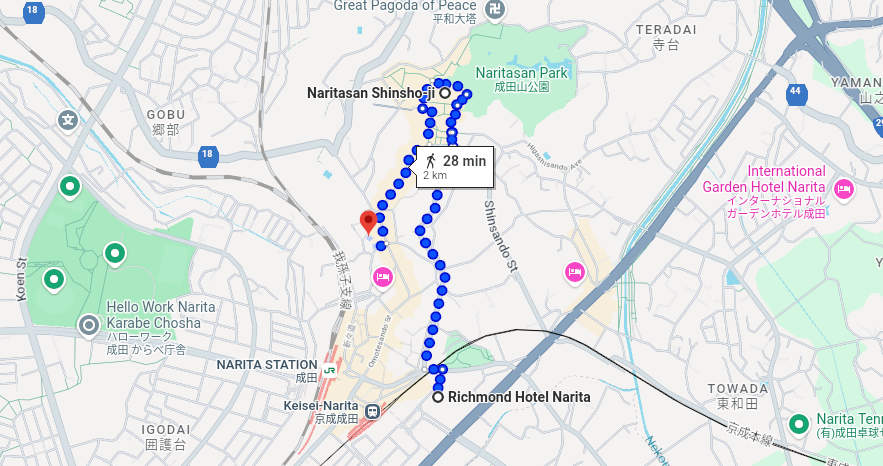Open International Garden Hotel Narita pin
Viewport: 883px width, 466px height.
click(x=843, y=189)
